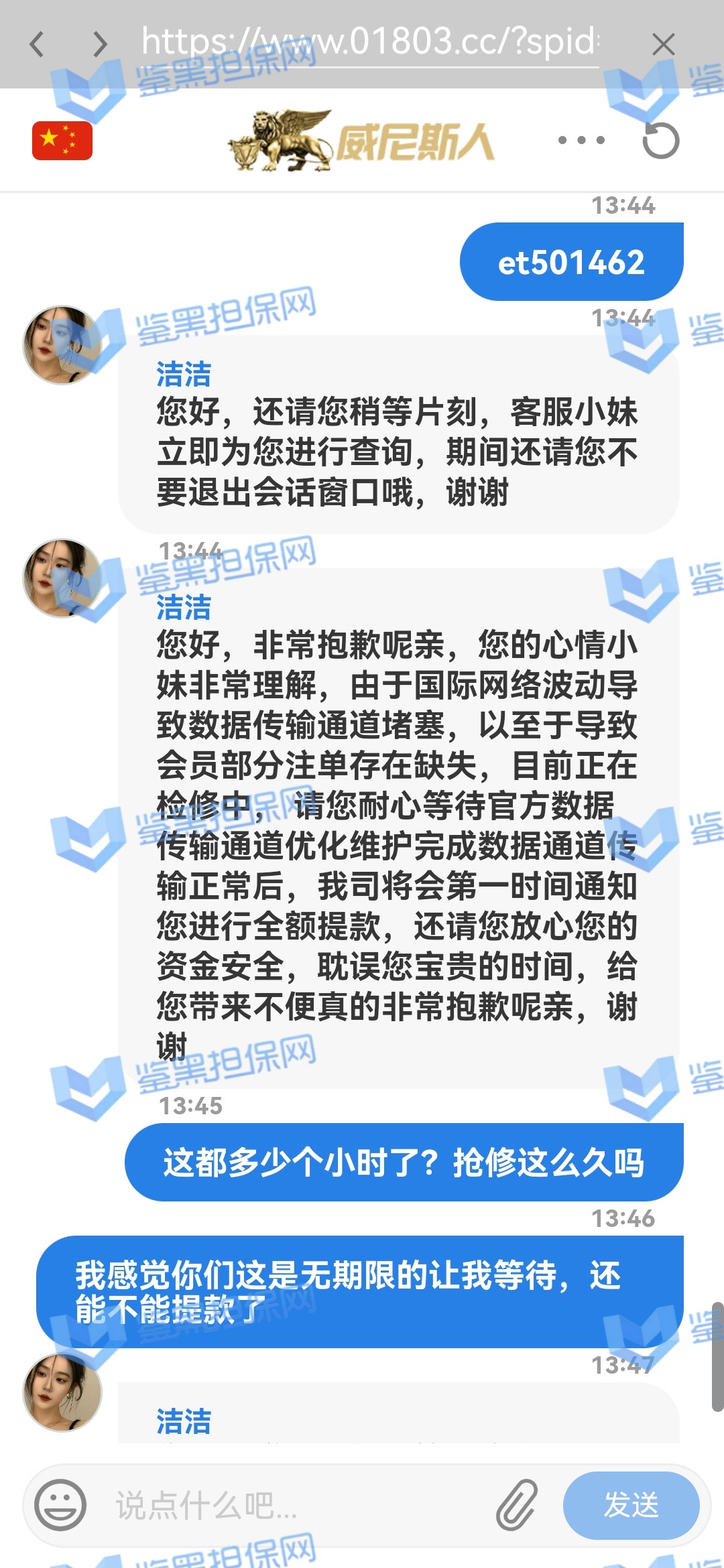Open the China flag language selector
The image size is (724, 1568).
pyautogui.click(x=62, y=141)
